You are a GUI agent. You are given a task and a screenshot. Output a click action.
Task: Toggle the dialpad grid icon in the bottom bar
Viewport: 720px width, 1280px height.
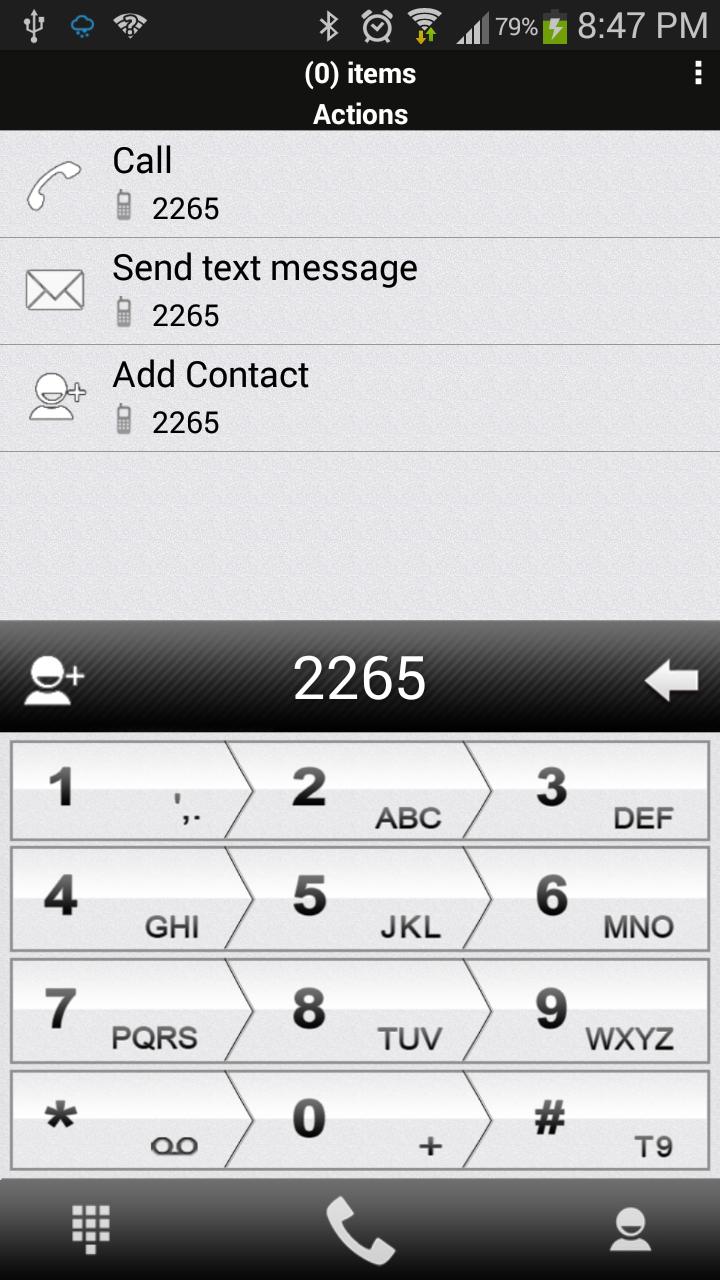click(91, 1229)
